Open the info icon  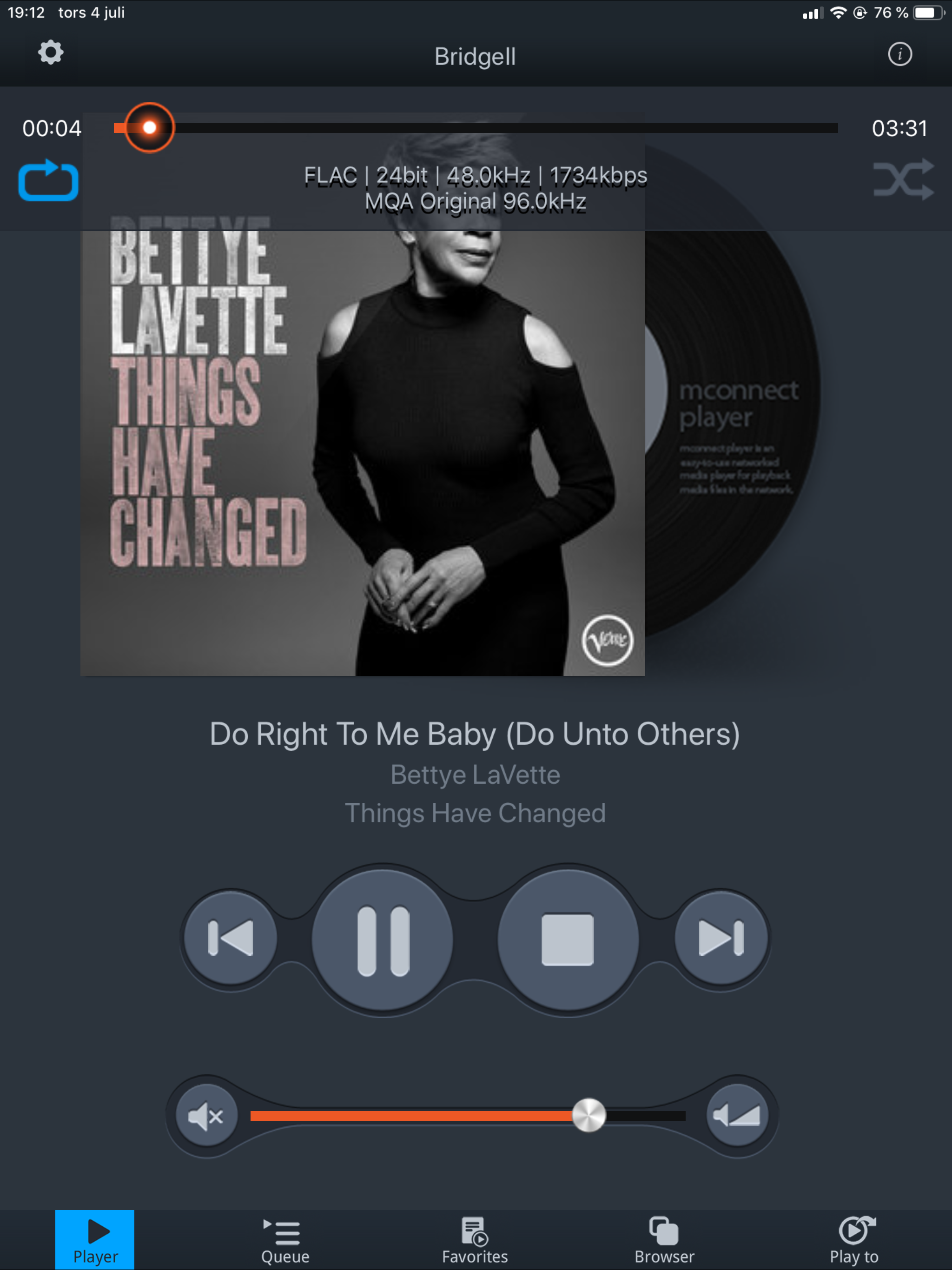pyautogui.click(x=899, y=54)
